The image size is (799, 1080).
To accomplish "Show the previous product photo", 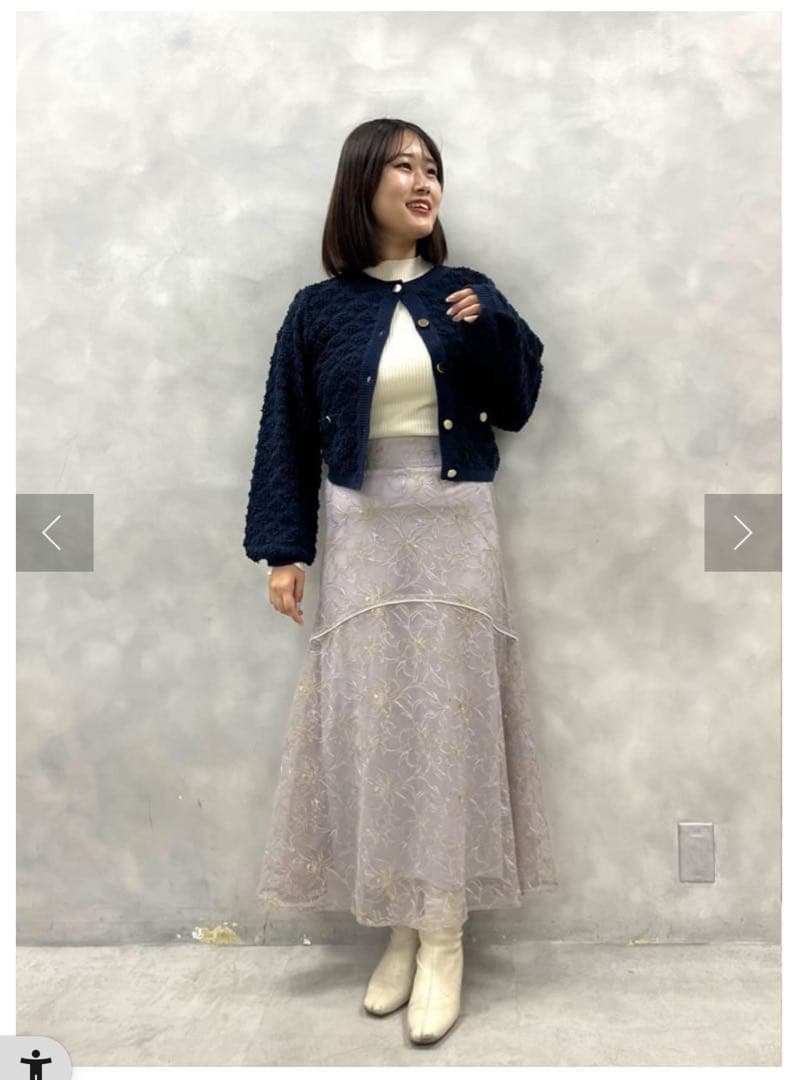I will (54, 532).
